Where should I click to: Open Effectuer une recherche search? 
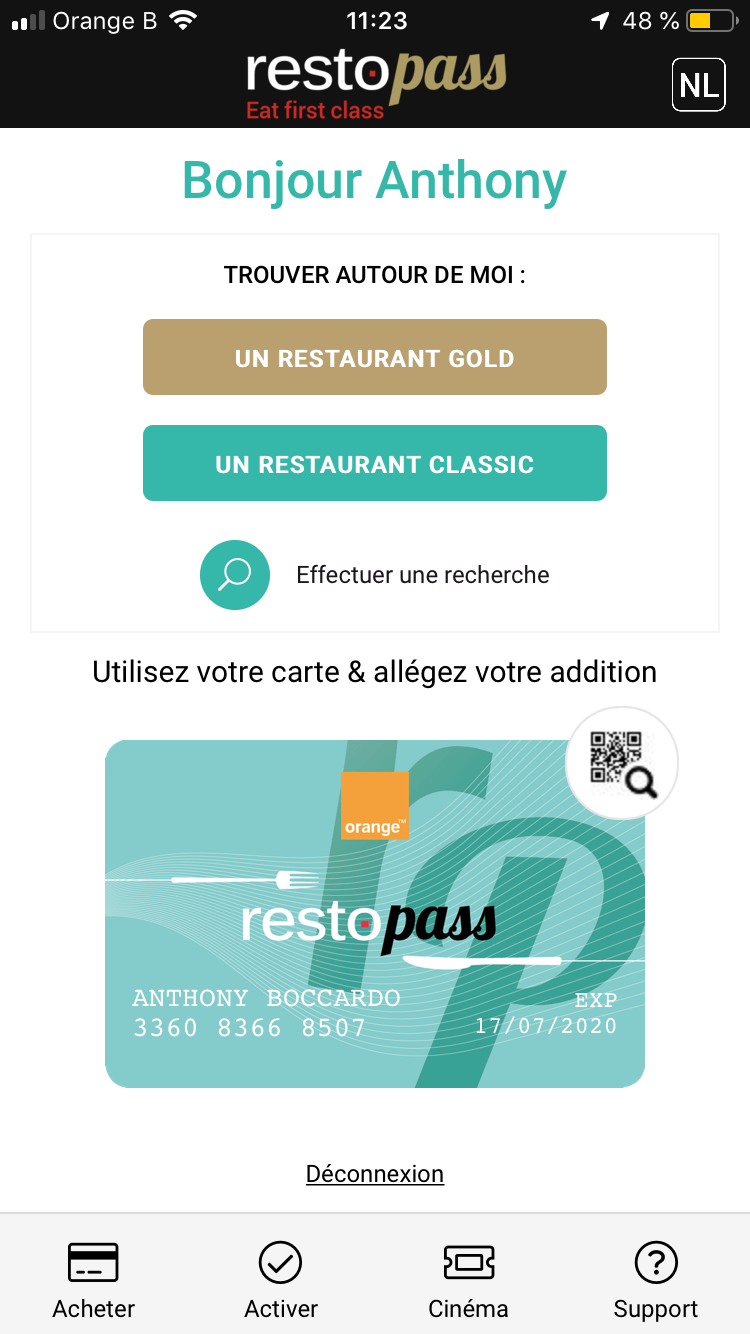[x=375, y=575]
